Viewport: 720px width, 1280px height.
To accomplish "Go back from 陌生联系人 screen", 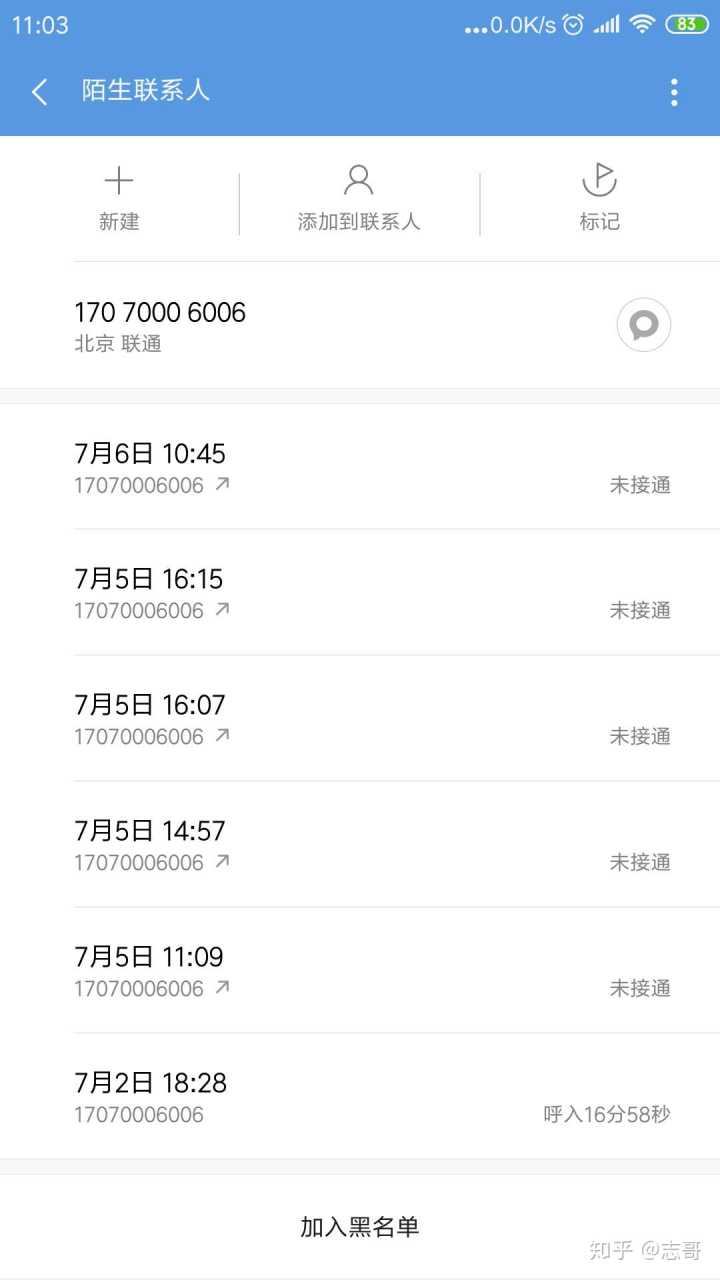I will click(40, 92).
